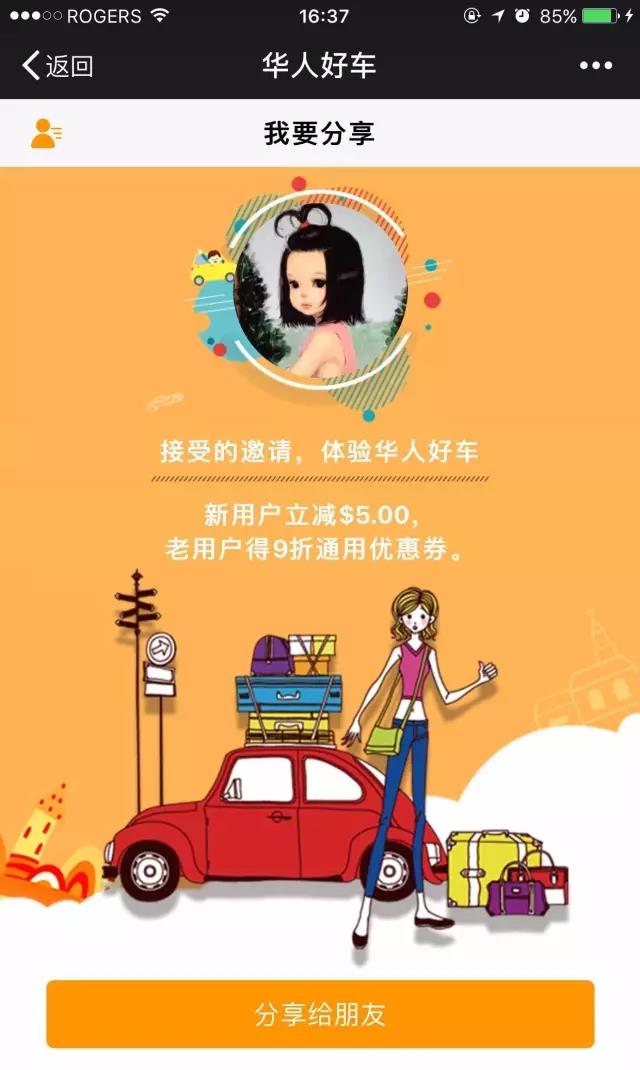This screenshot has width=640, height=1070.
Task: Tap the 分享给朋友 share button
Action: pos(320,1014)
